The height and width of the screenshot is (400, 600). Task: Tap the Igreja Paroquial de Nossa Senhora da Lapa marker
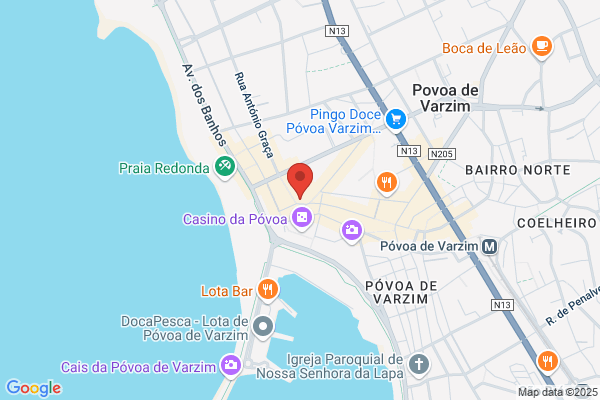click(419, 364)
